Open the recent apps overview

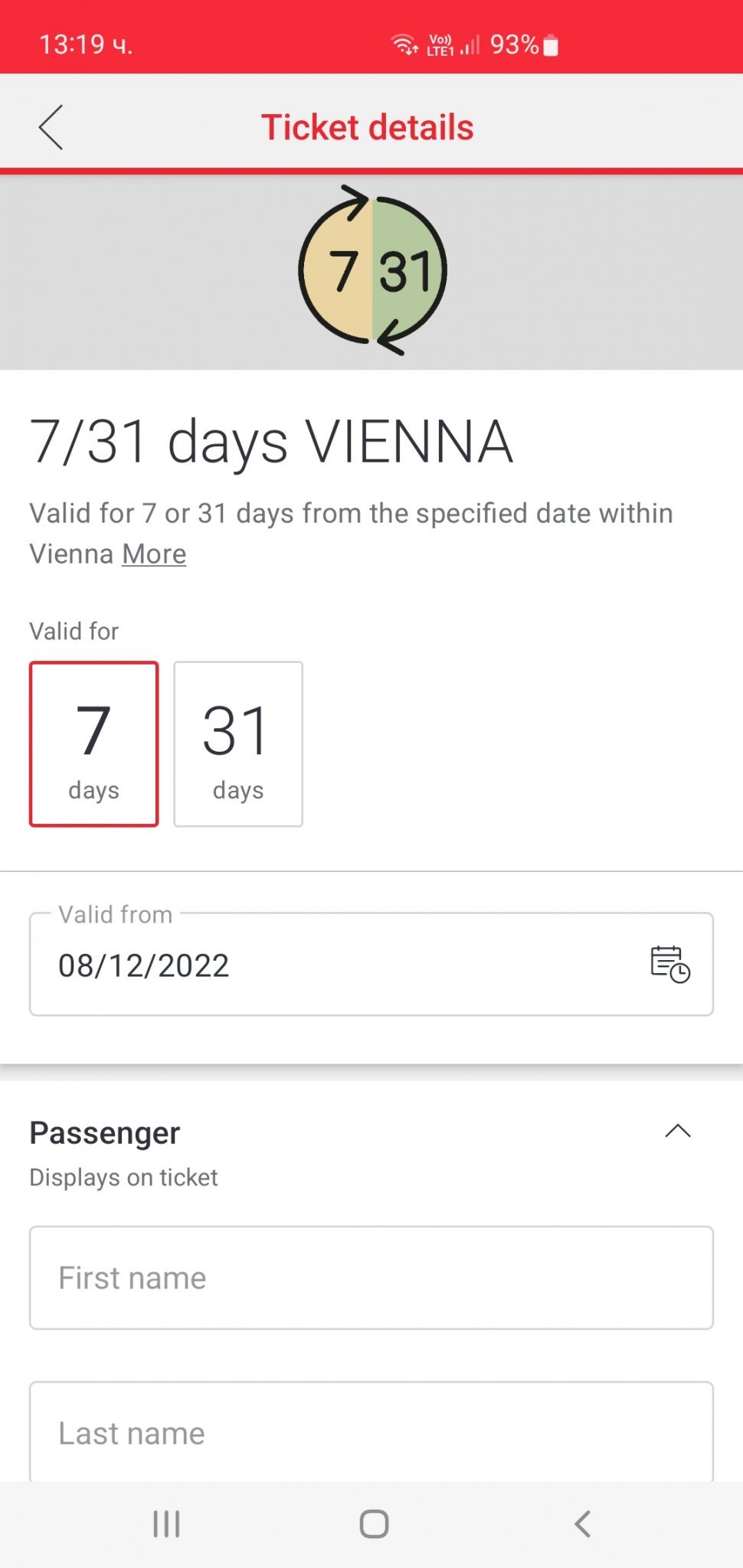pyautogui.click(x=166, y=1524)
